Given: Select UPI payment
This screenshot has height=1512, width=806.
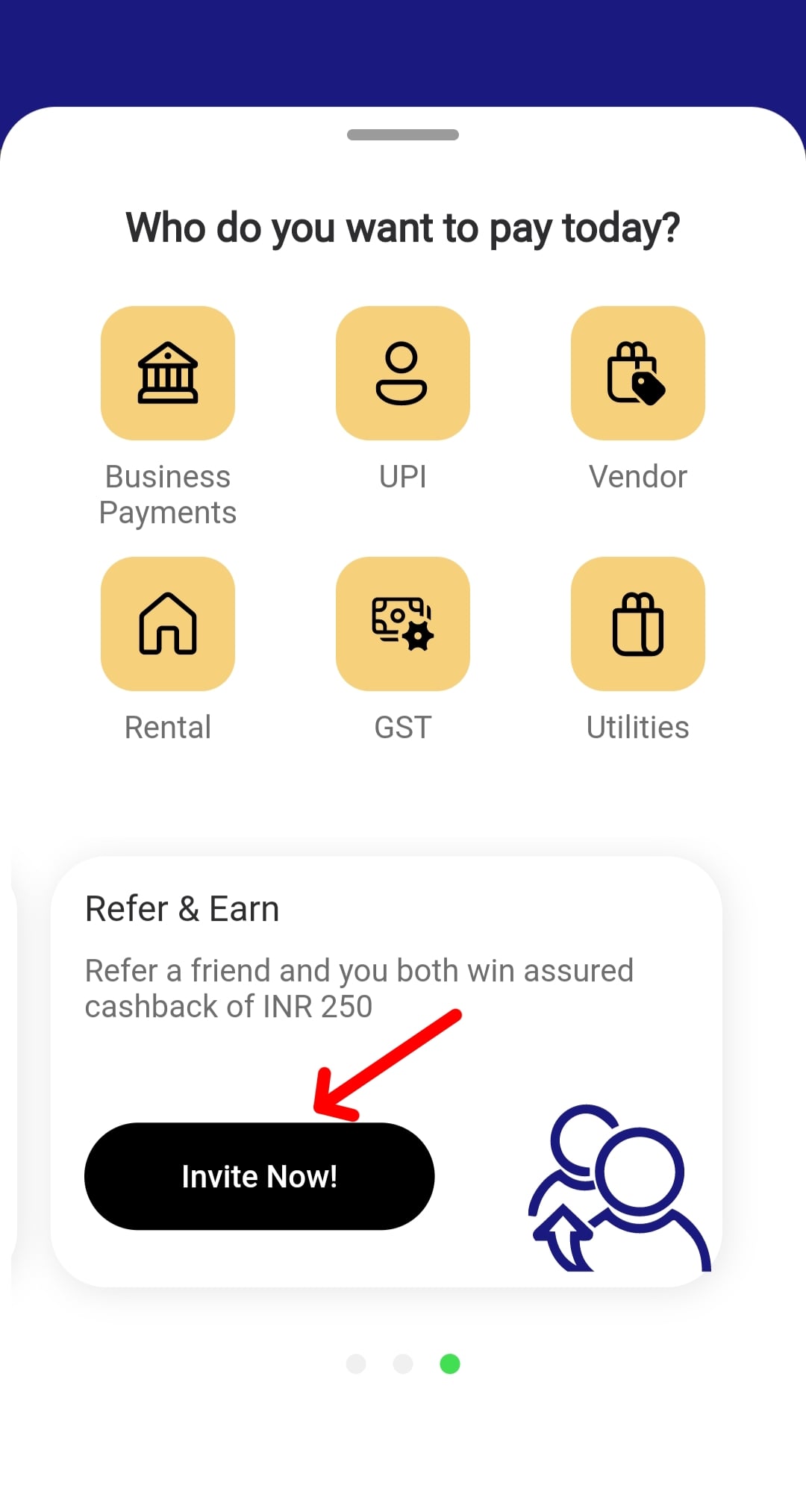Looking at the screenshot, I should (403, 372).
